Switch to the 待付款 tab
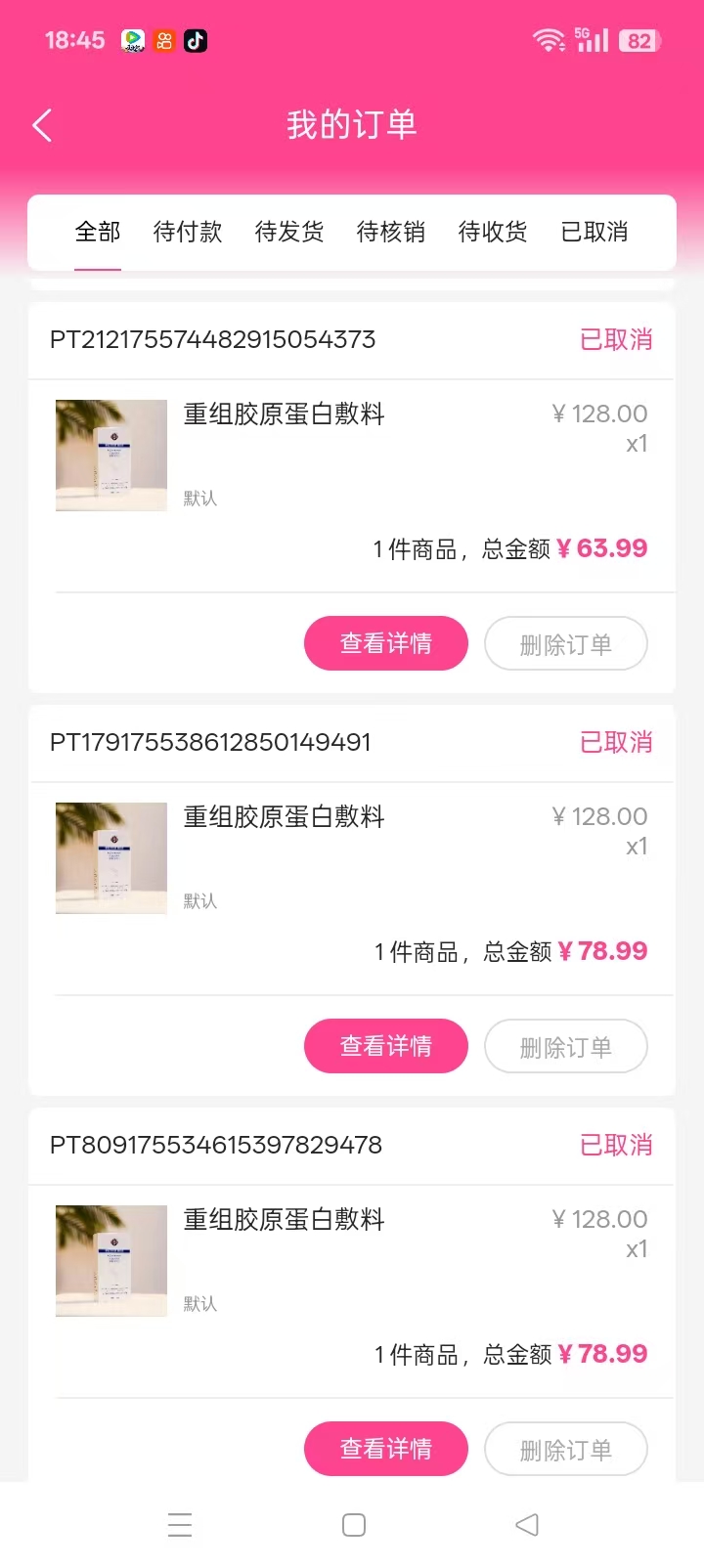 coord(187,232)
